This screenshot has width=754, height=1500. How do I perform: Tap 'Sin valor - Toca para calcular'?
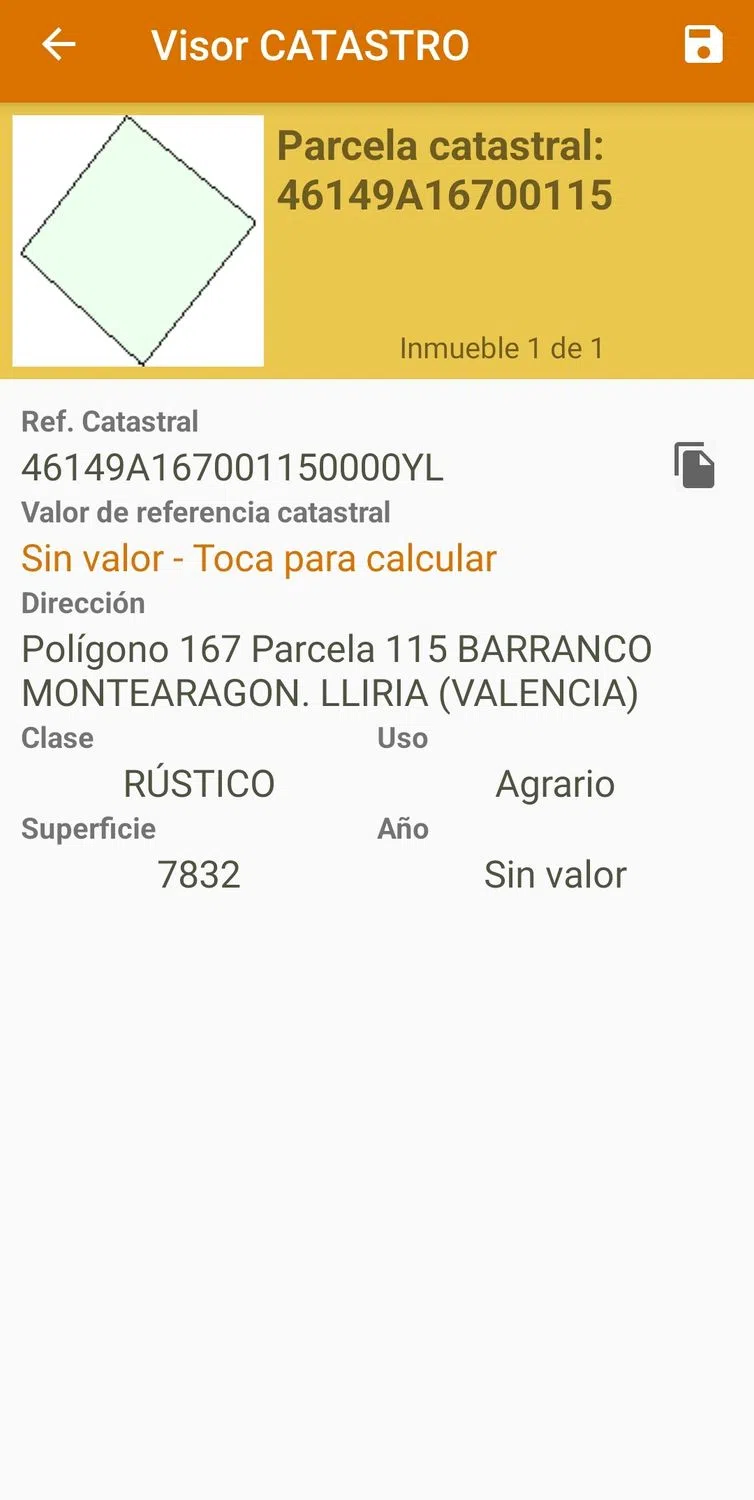259,558
